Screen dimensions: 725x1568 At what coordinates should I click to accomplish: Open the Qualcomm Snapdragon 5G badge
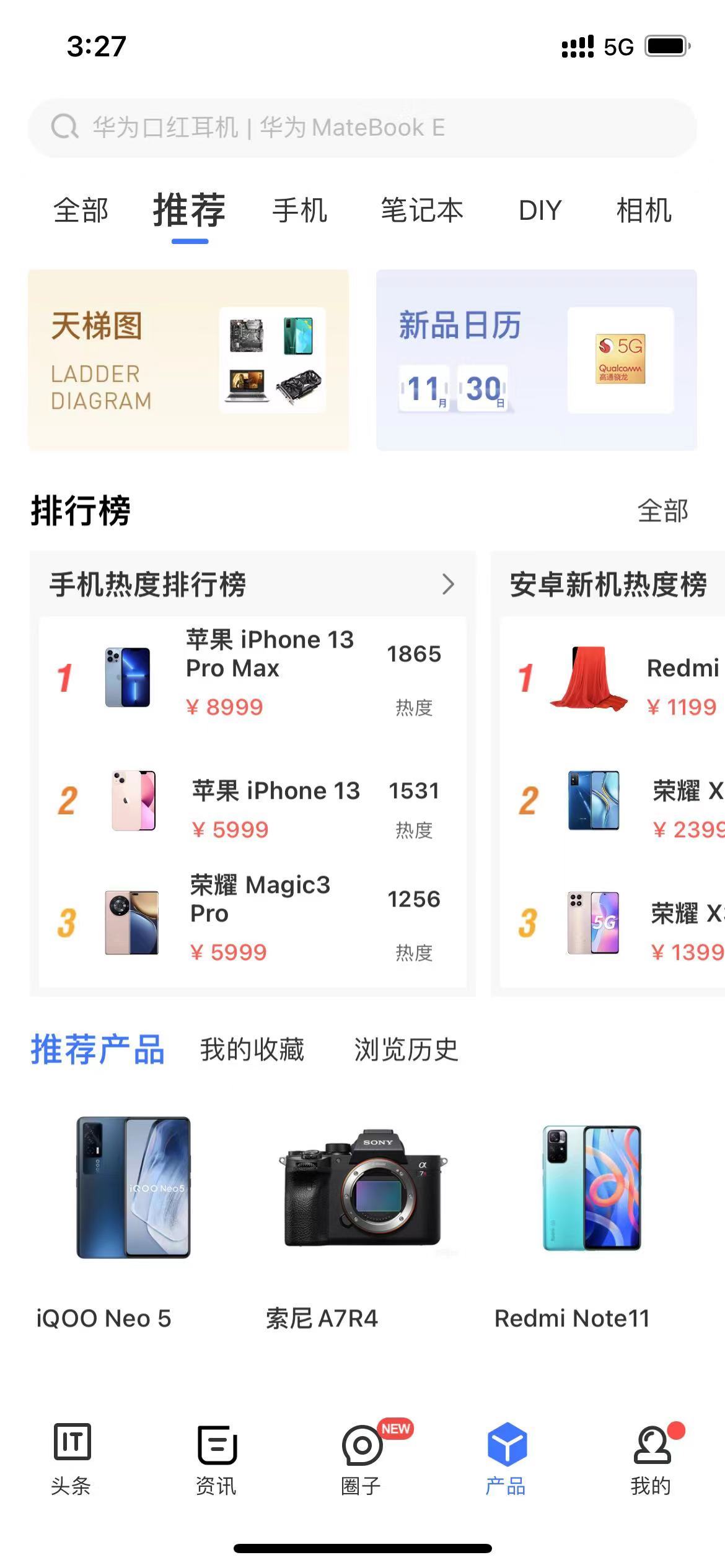(619, 358)
